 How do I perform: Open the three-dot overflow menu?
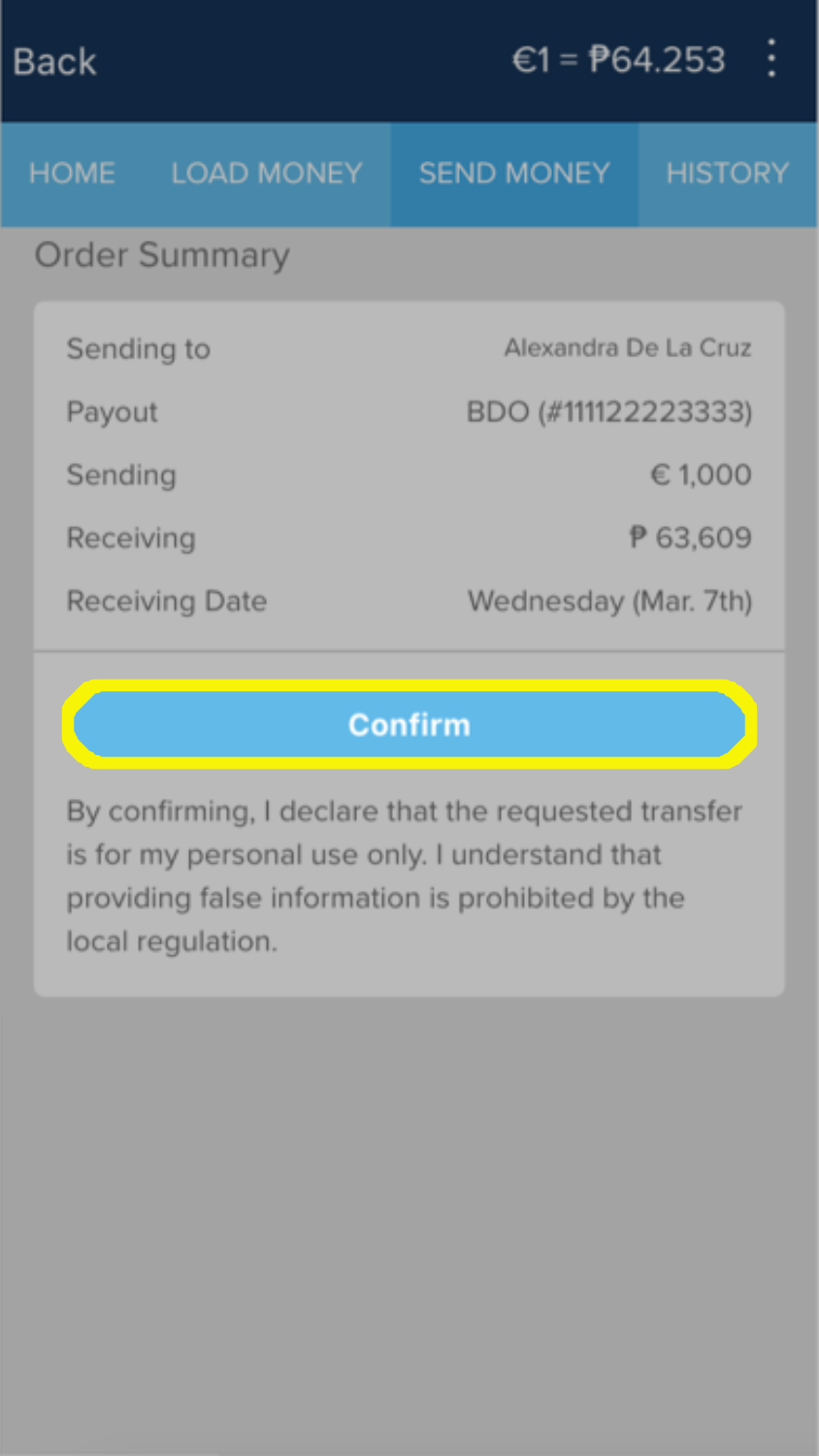point(771,60)
